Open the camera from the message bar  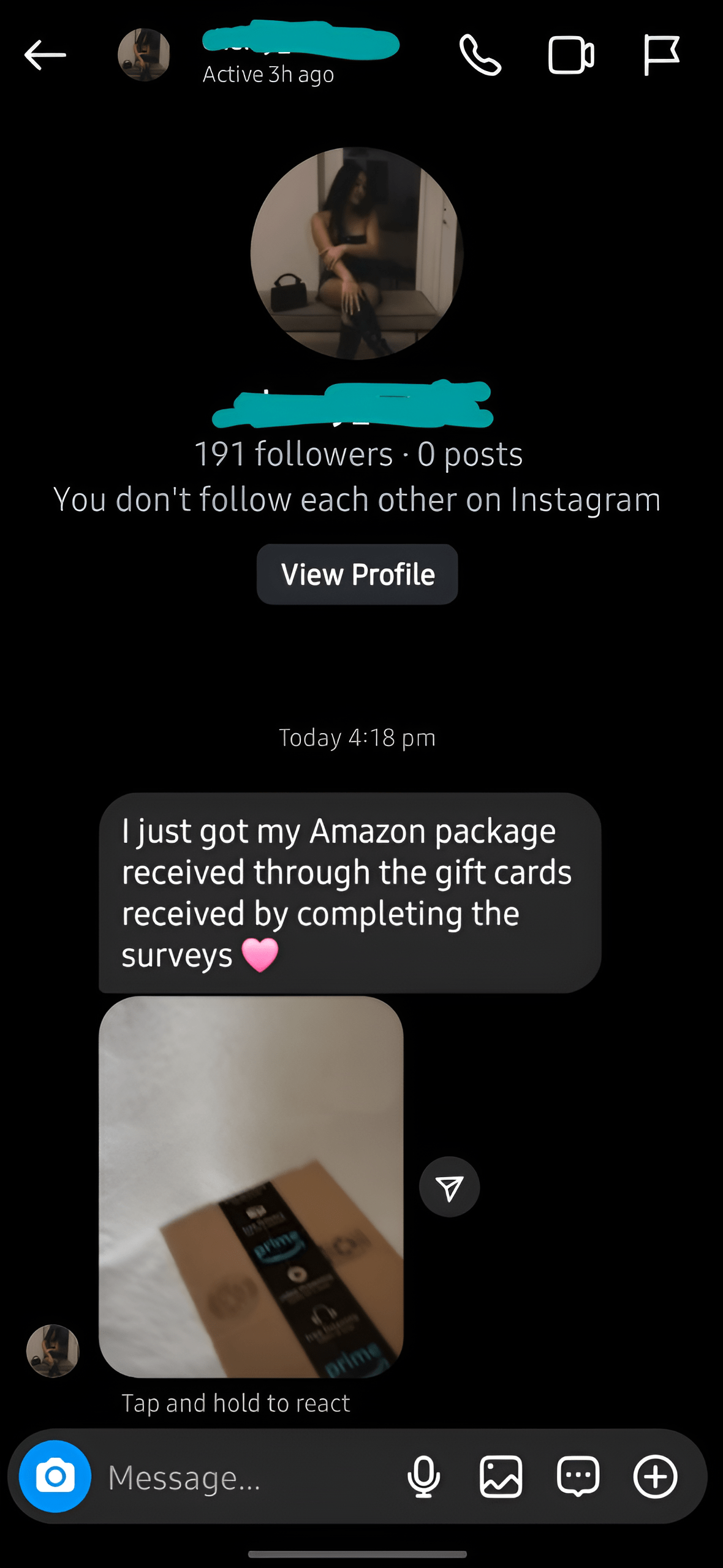tap(55, 1476)
